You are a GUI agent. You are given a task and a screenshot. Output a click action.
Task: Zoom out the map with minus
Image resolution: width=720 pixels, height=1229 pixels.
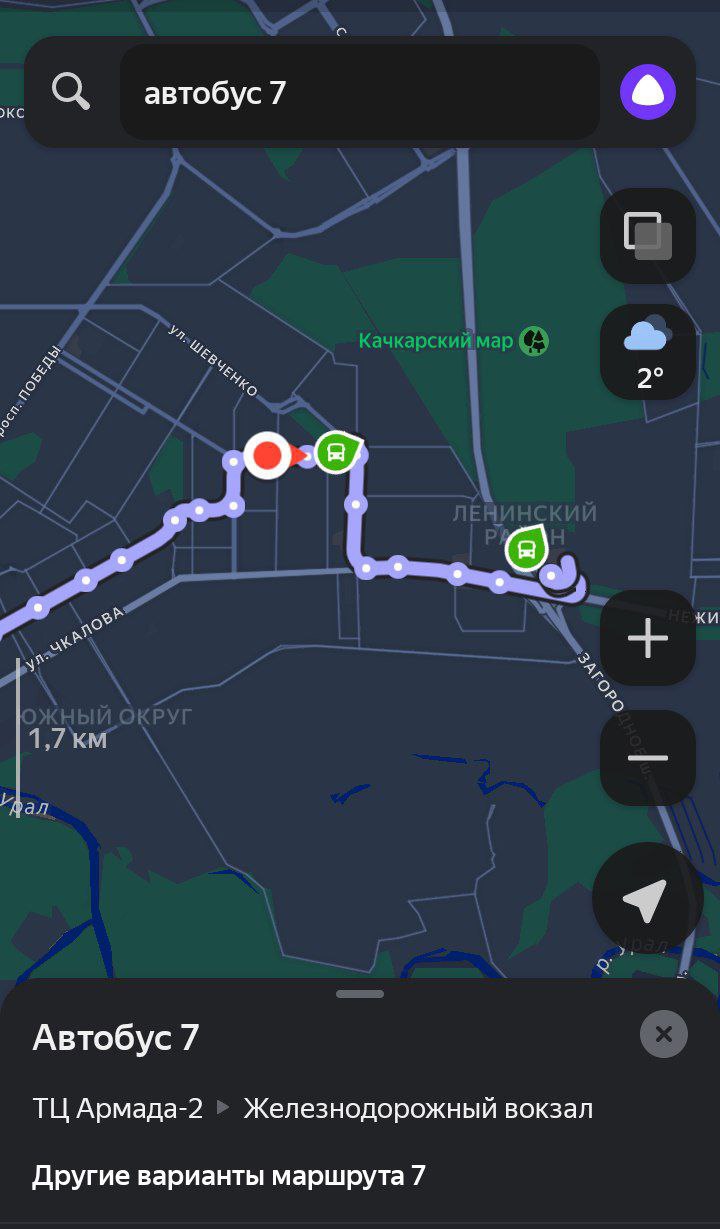coord(647,758)
